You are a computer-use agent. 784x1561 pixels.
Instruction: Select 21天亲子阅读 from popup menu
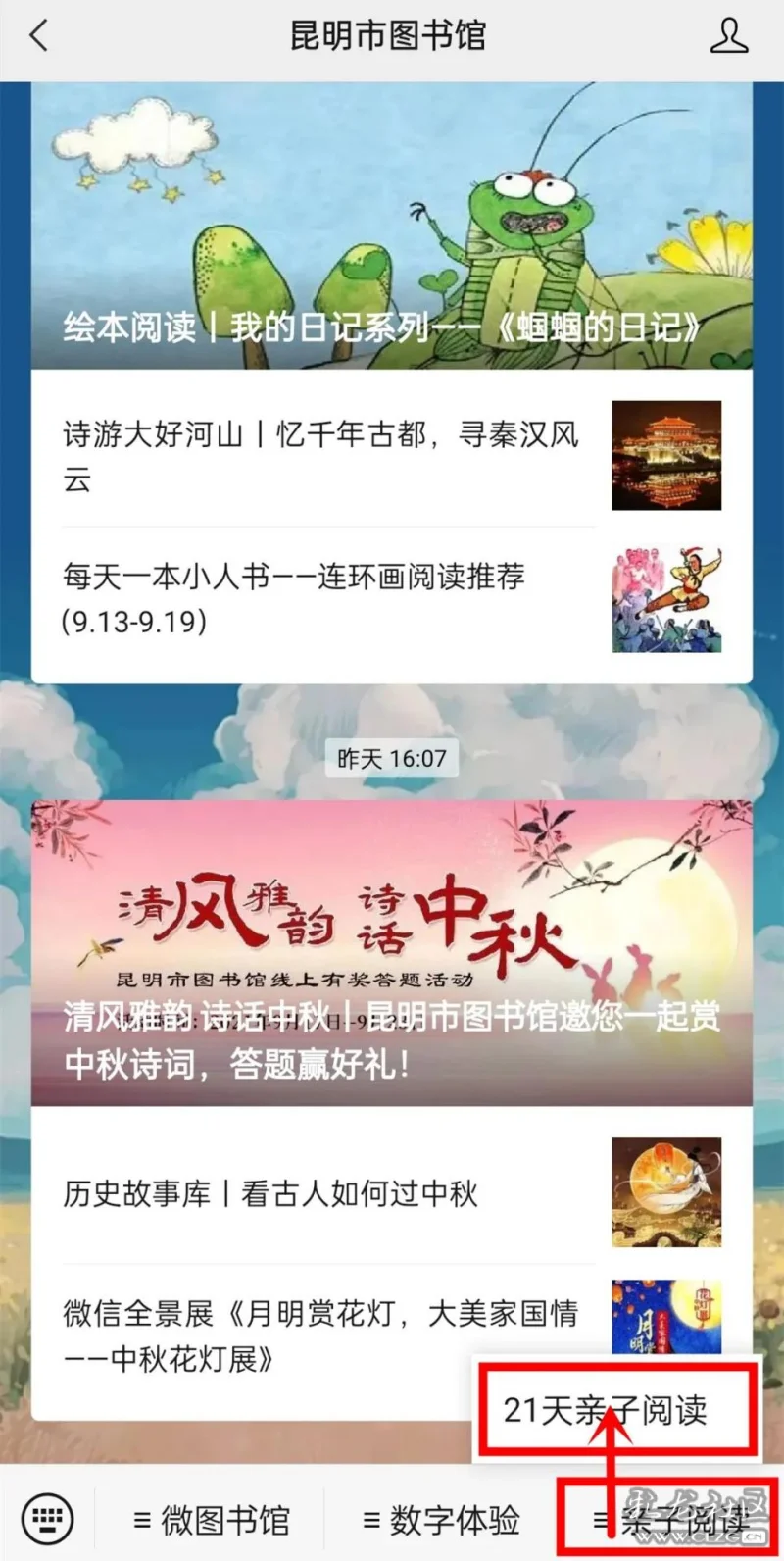click(615, 1409)
